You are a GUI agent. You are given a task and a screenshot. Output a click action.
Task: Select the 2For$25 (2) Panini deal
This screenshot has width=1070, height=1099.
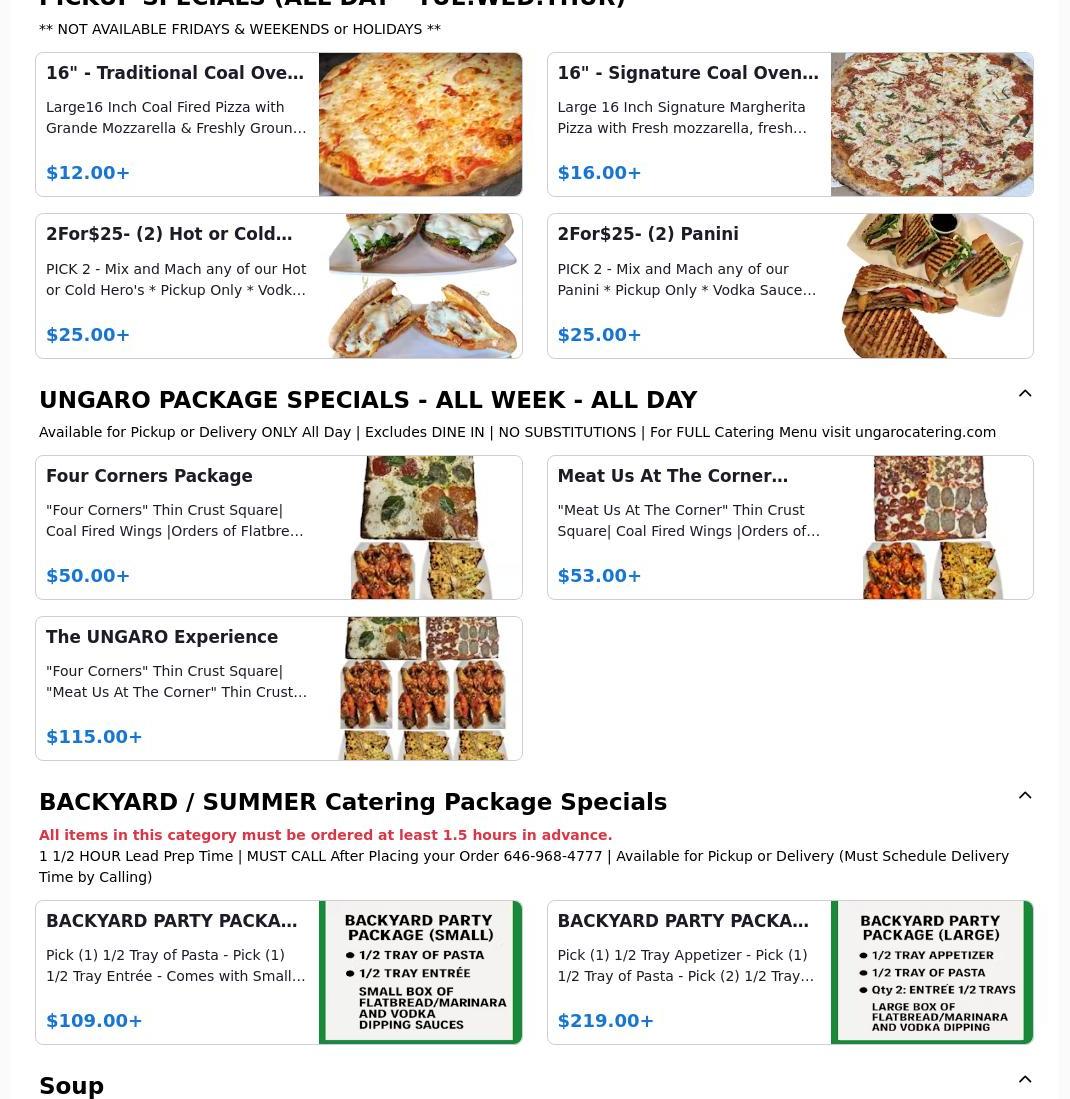789,286
